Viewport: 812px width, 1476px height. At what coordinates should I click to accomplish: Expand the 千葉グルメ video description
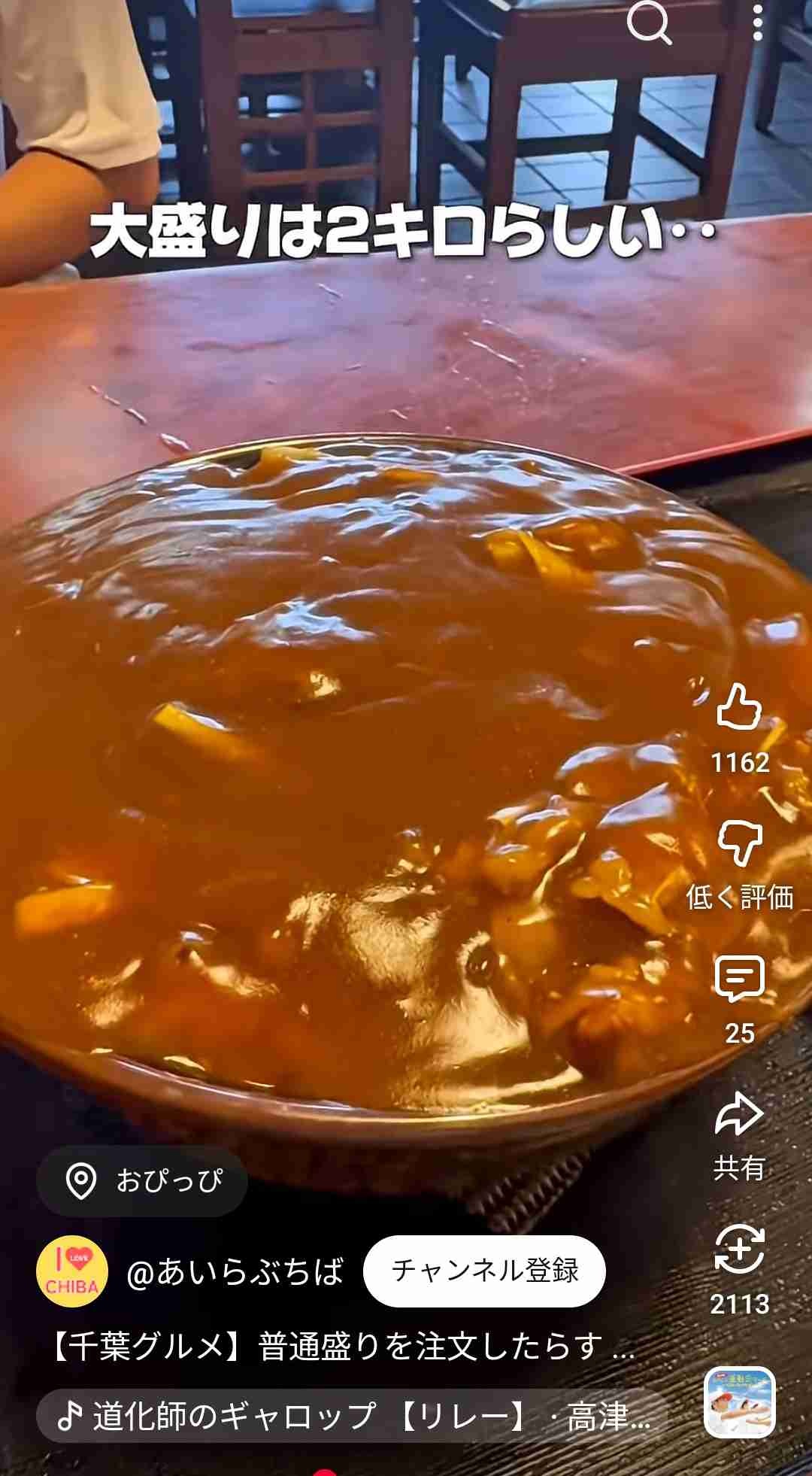pos(342,1347)
